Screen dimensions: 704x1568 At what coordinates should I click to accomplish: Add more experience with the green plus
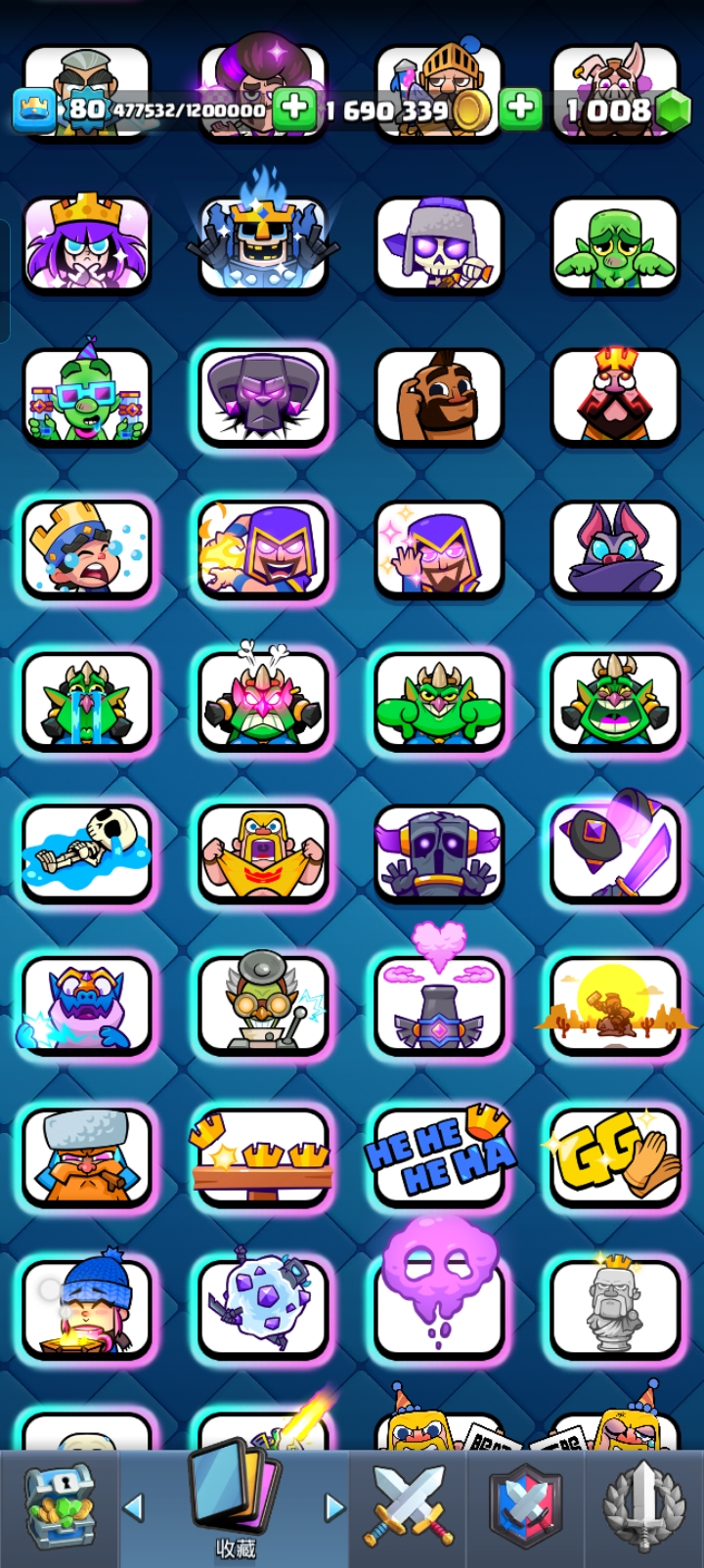[x=293, y=109]
